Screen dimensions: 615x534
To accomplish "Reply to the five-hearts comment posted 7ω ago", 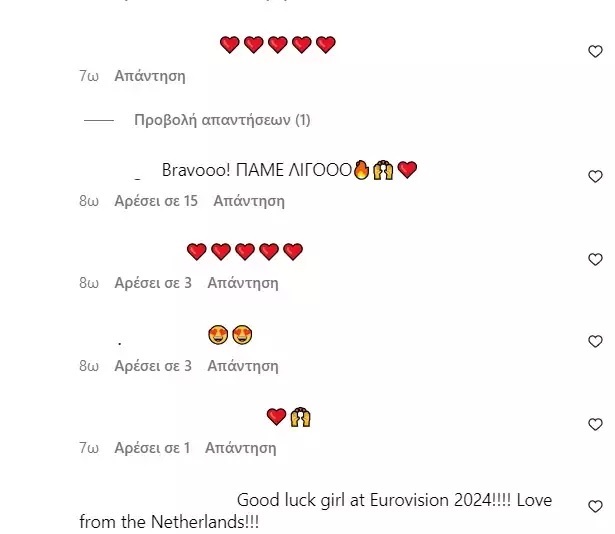I will (150, 76).
